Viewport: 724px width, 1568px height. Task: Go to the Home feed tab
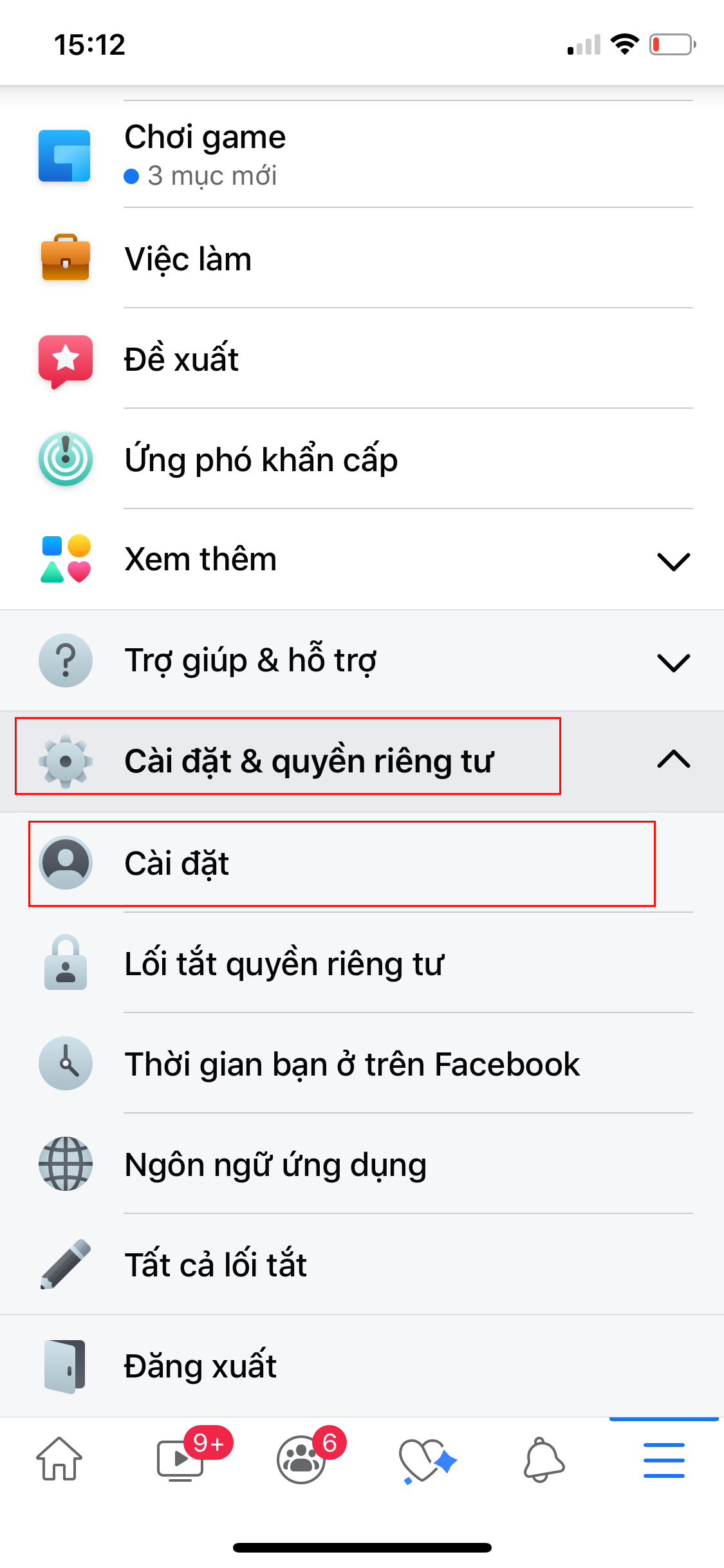click(x=59, y=1459)
